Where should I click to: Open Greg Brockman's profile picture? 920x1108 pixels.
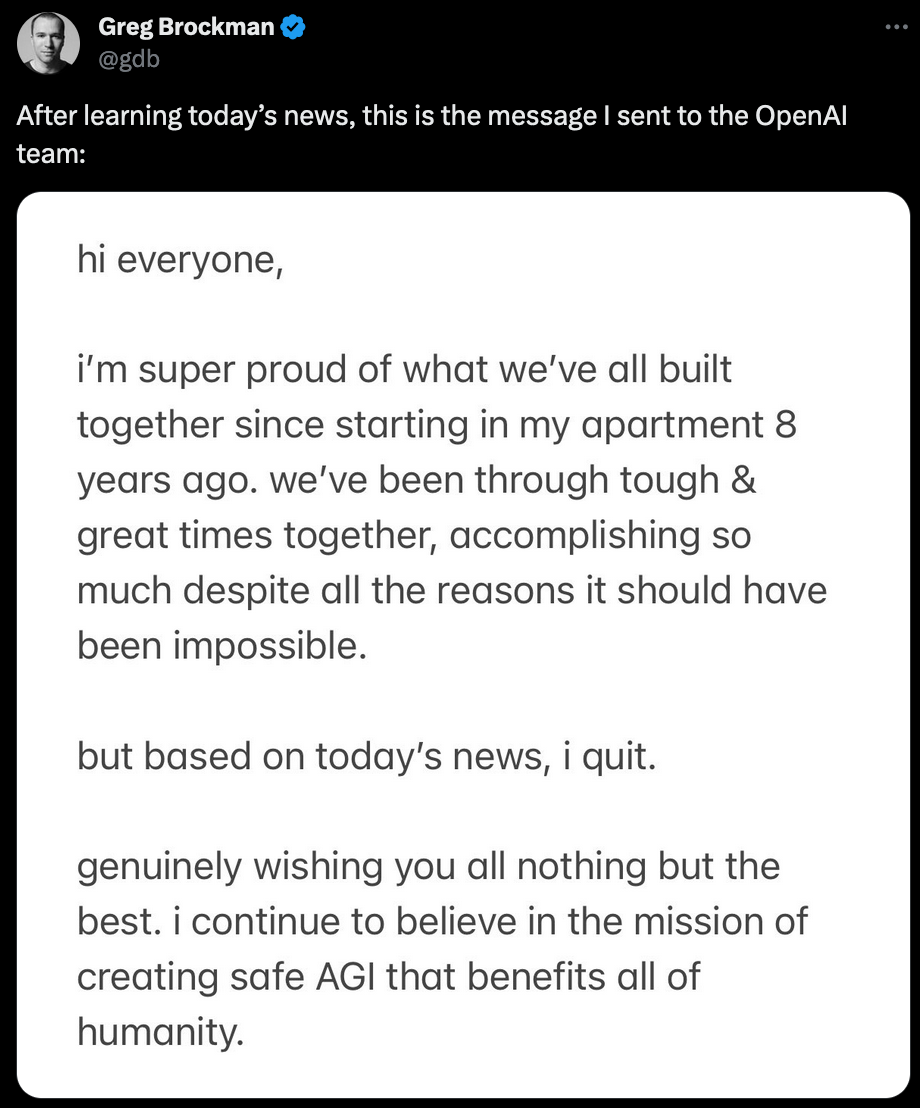pyautogui.click(x=48, y=43)
